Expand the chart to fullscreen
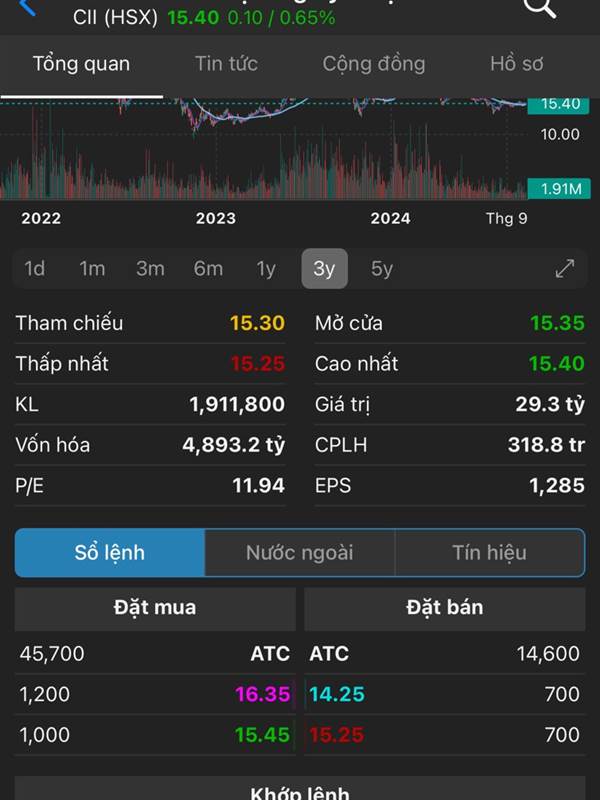This screenshot has width=600, height=800. (565, 269)
